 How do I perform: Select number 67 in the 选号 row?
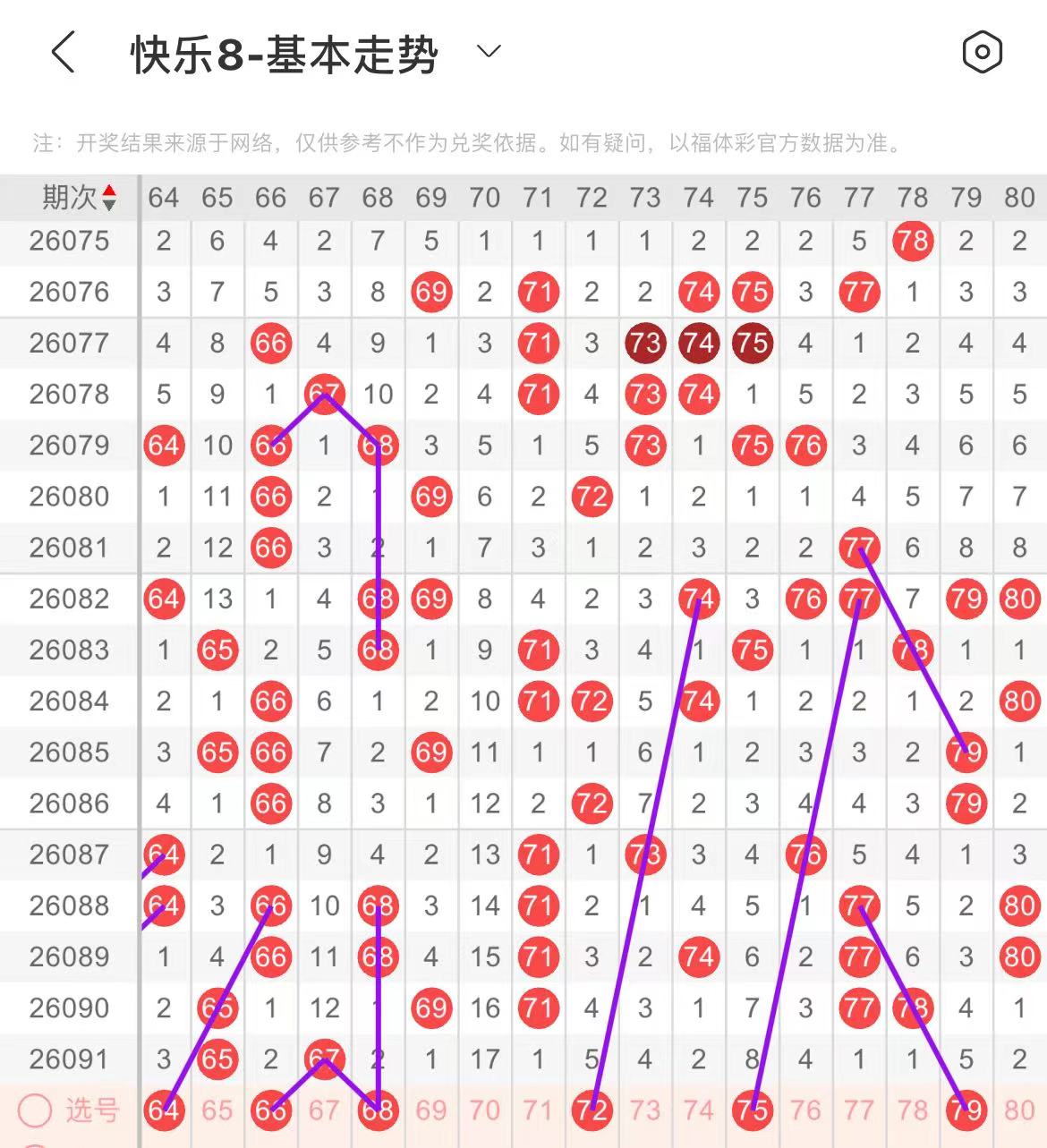[324, 1110]
